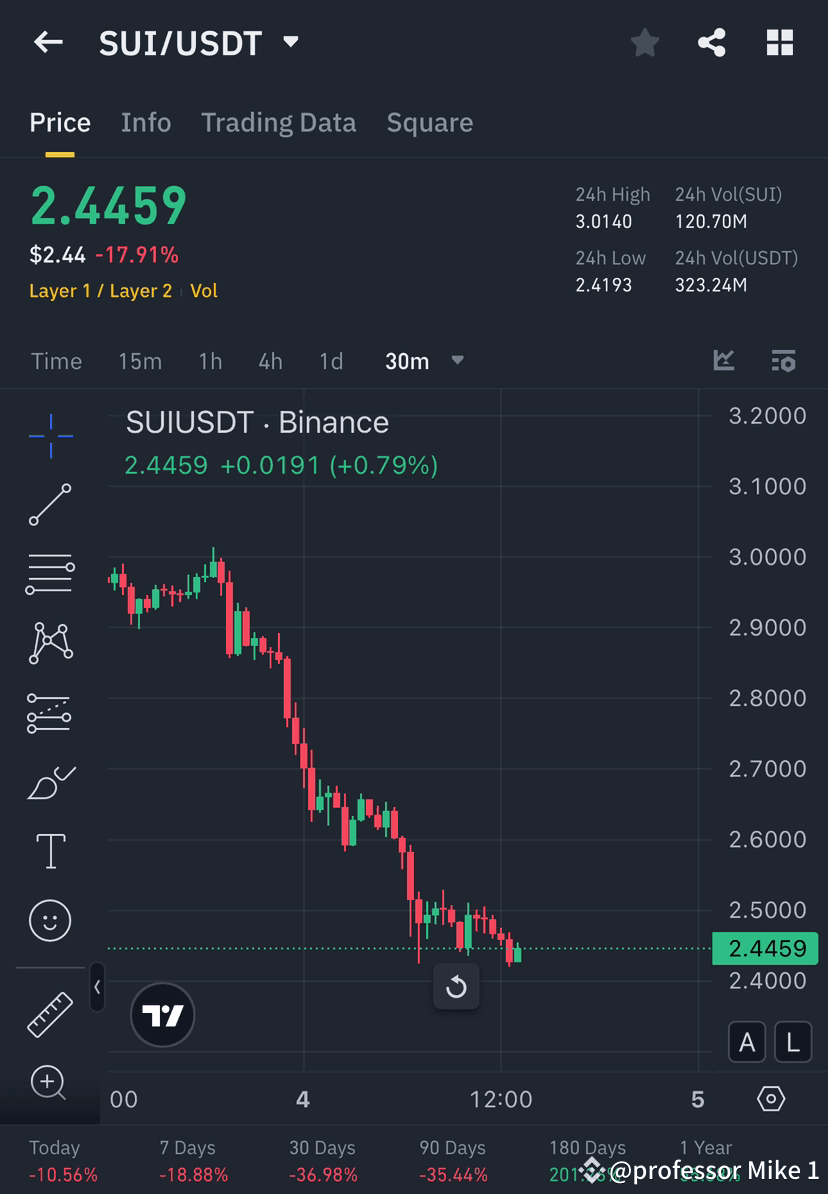The width and height of the screenshot is (828, 1194).
Task: Favorite the SUI/USDT pair via the star
Action: click(644, 42)
